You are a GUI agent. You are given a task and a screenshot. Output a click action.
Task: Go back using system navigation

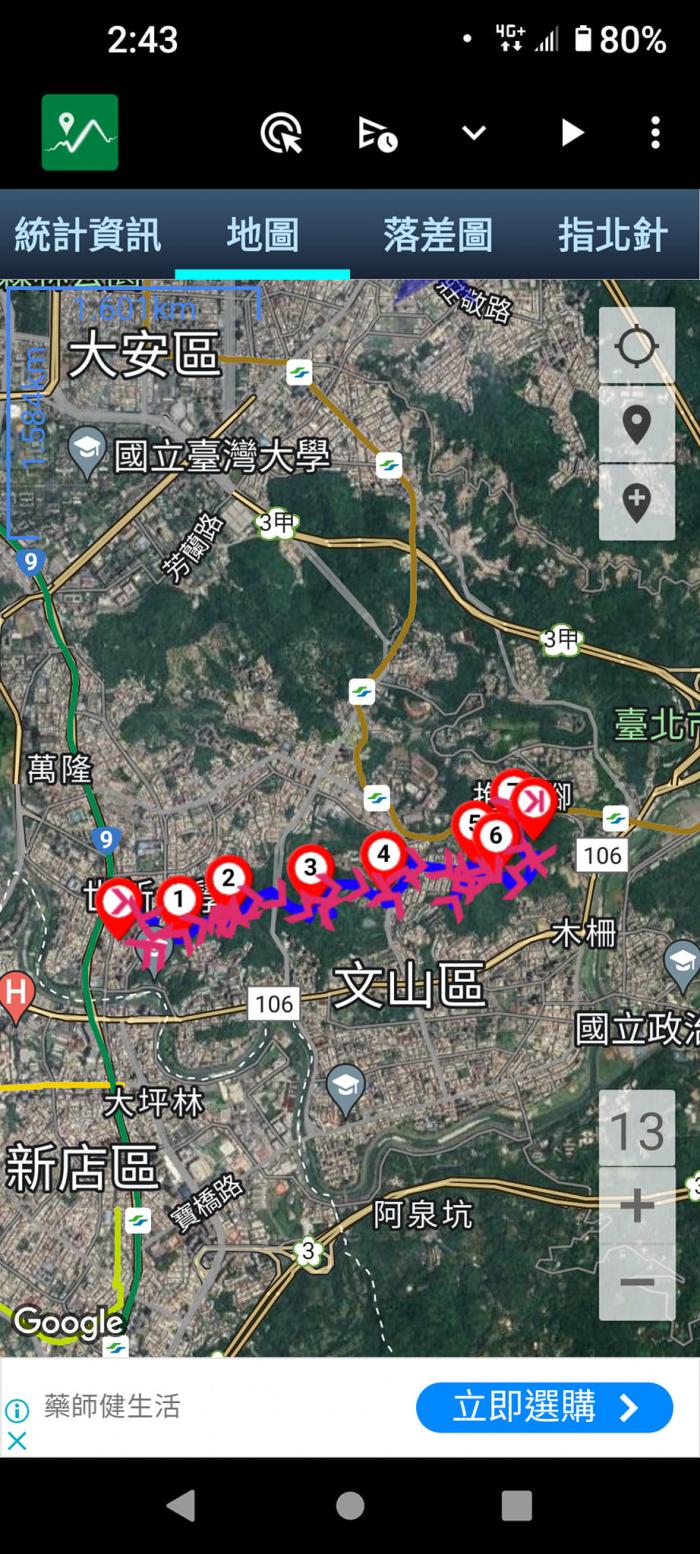(181, 1505)
